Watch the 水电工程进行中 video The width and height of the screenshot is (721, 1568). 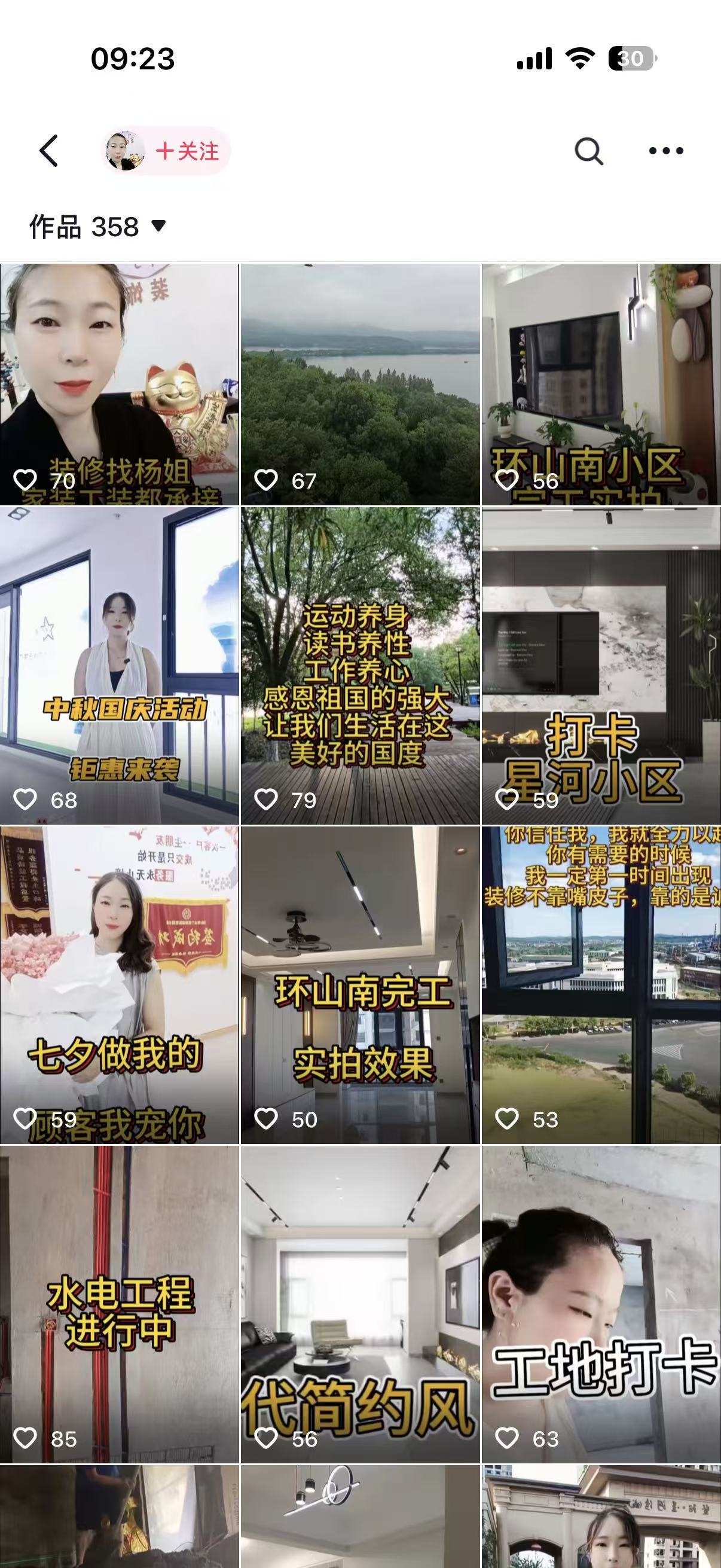pos(119,1304)
